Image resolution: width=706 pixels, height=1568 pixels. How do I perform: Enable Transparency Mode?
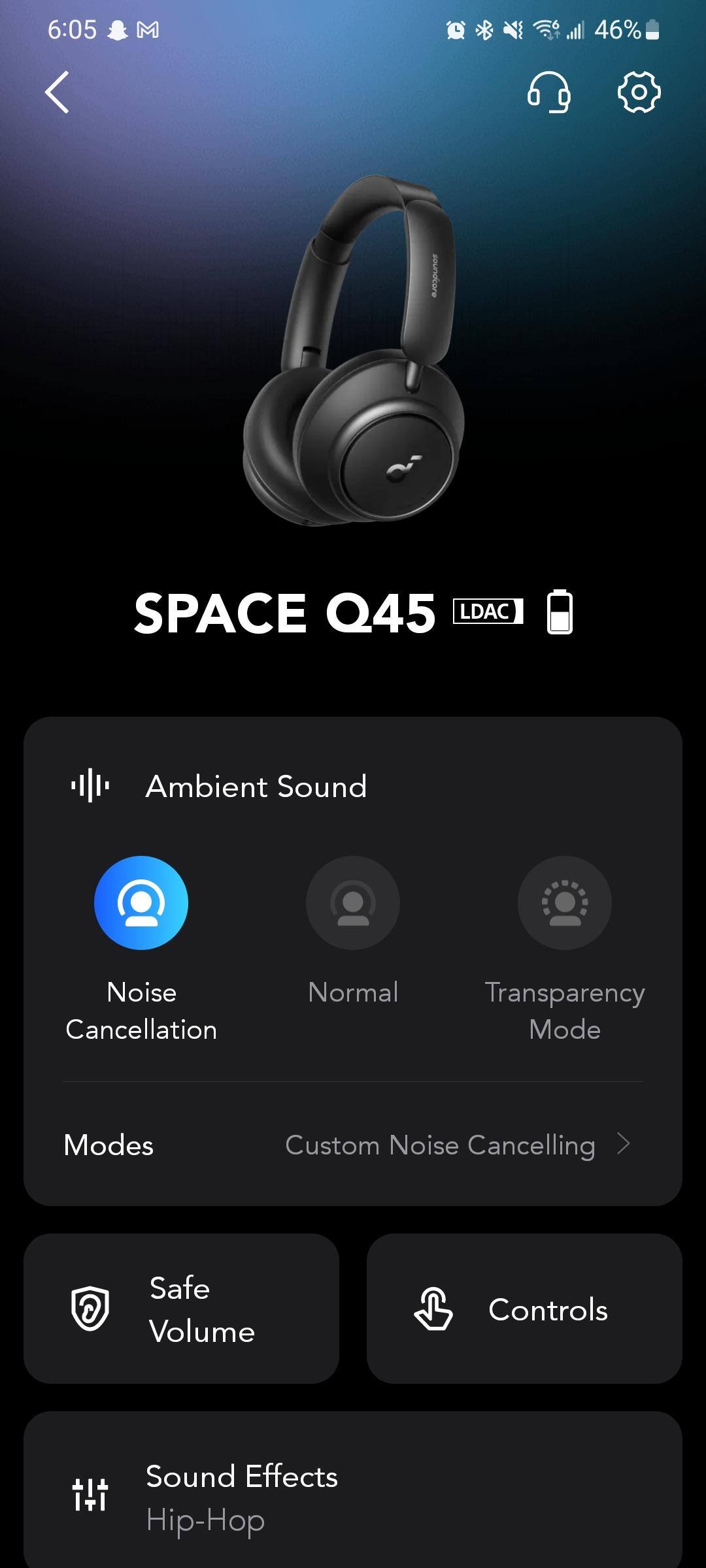pyautogui.click(x=564, y=902)
